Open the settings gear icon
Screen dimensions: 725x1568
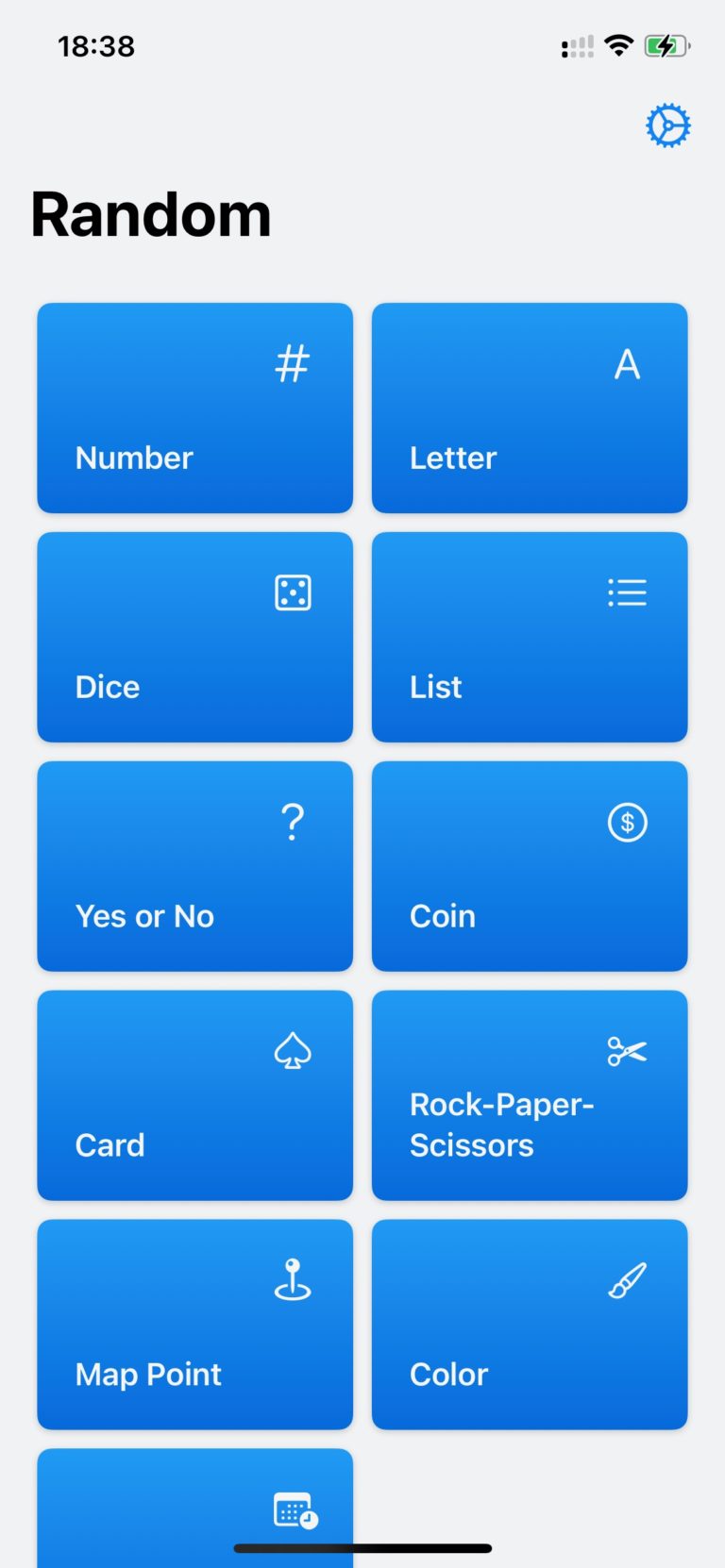tap(668, 124)
